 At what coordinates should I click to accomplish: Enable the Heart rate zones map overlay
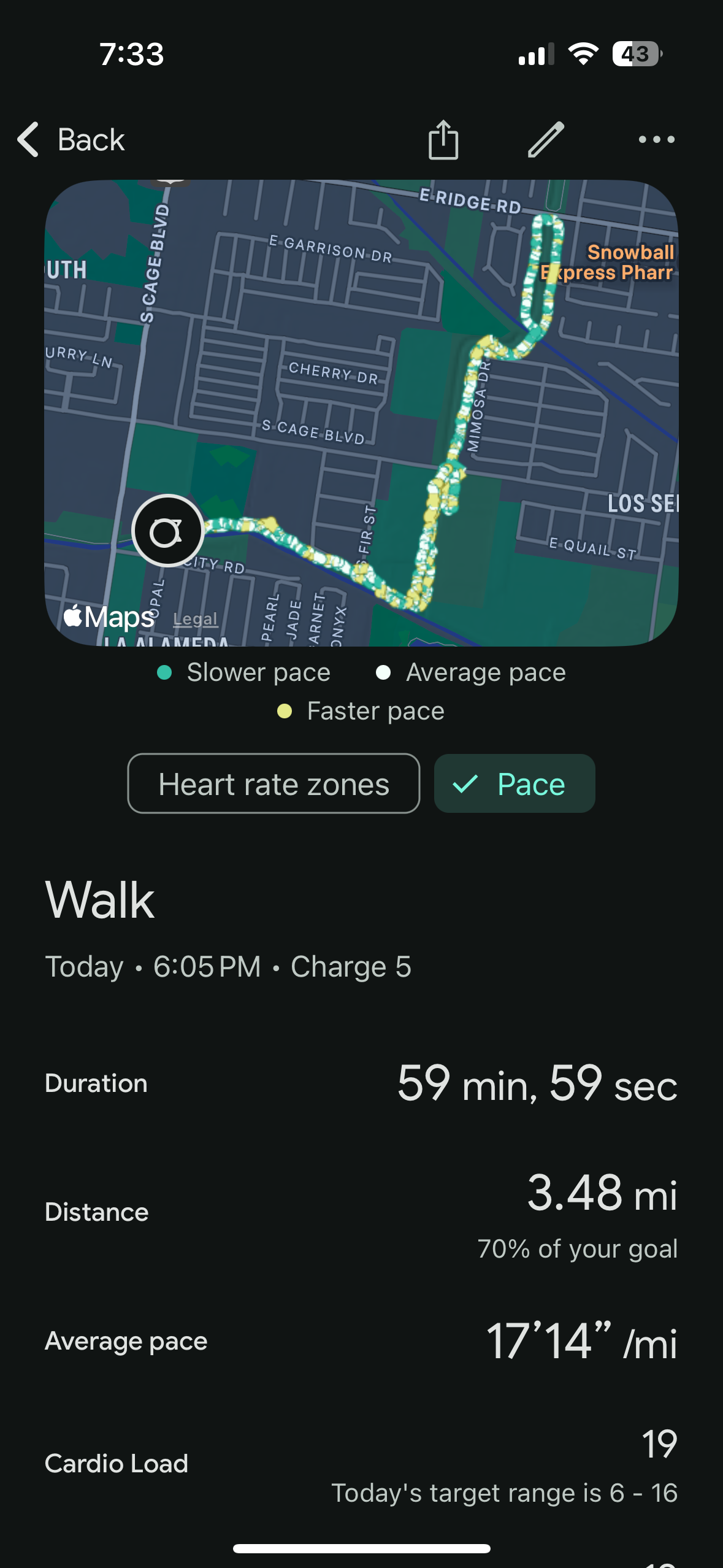point(274,783)
